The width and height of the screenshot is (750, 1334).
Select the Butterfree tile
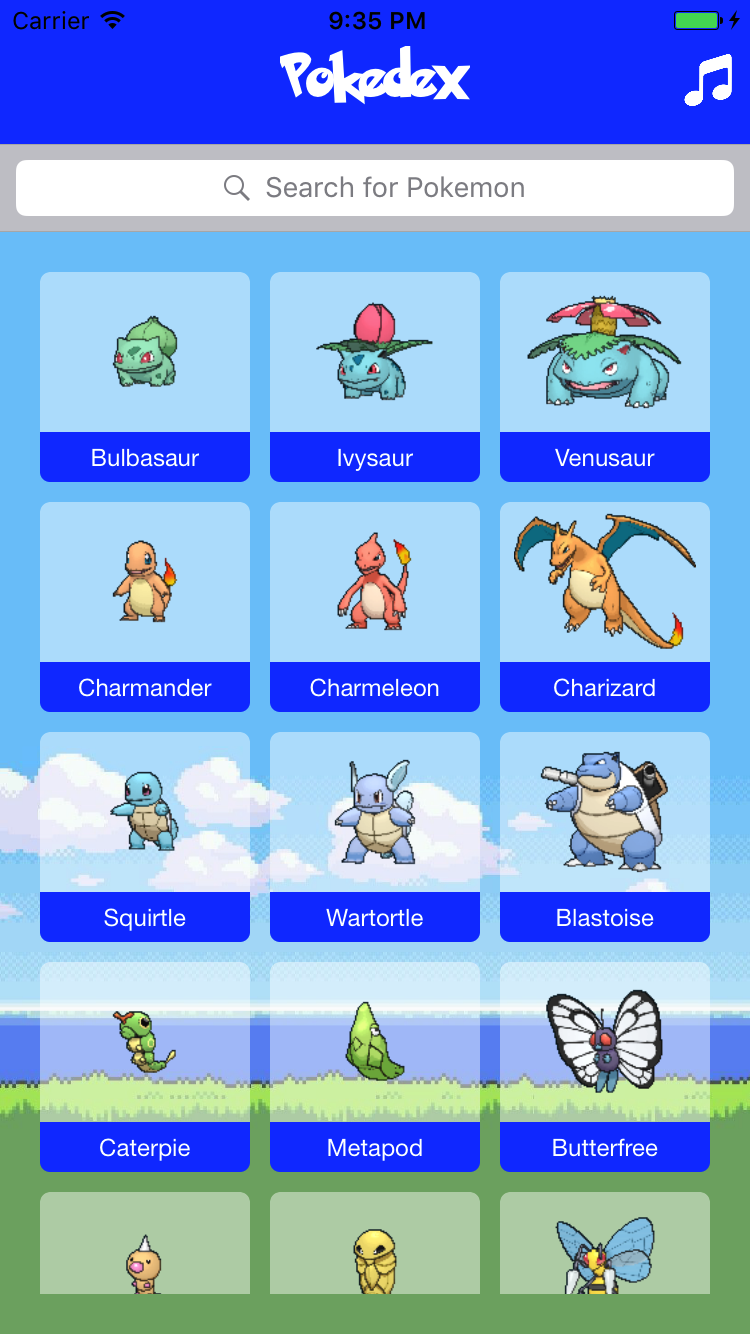(605, 1066)
